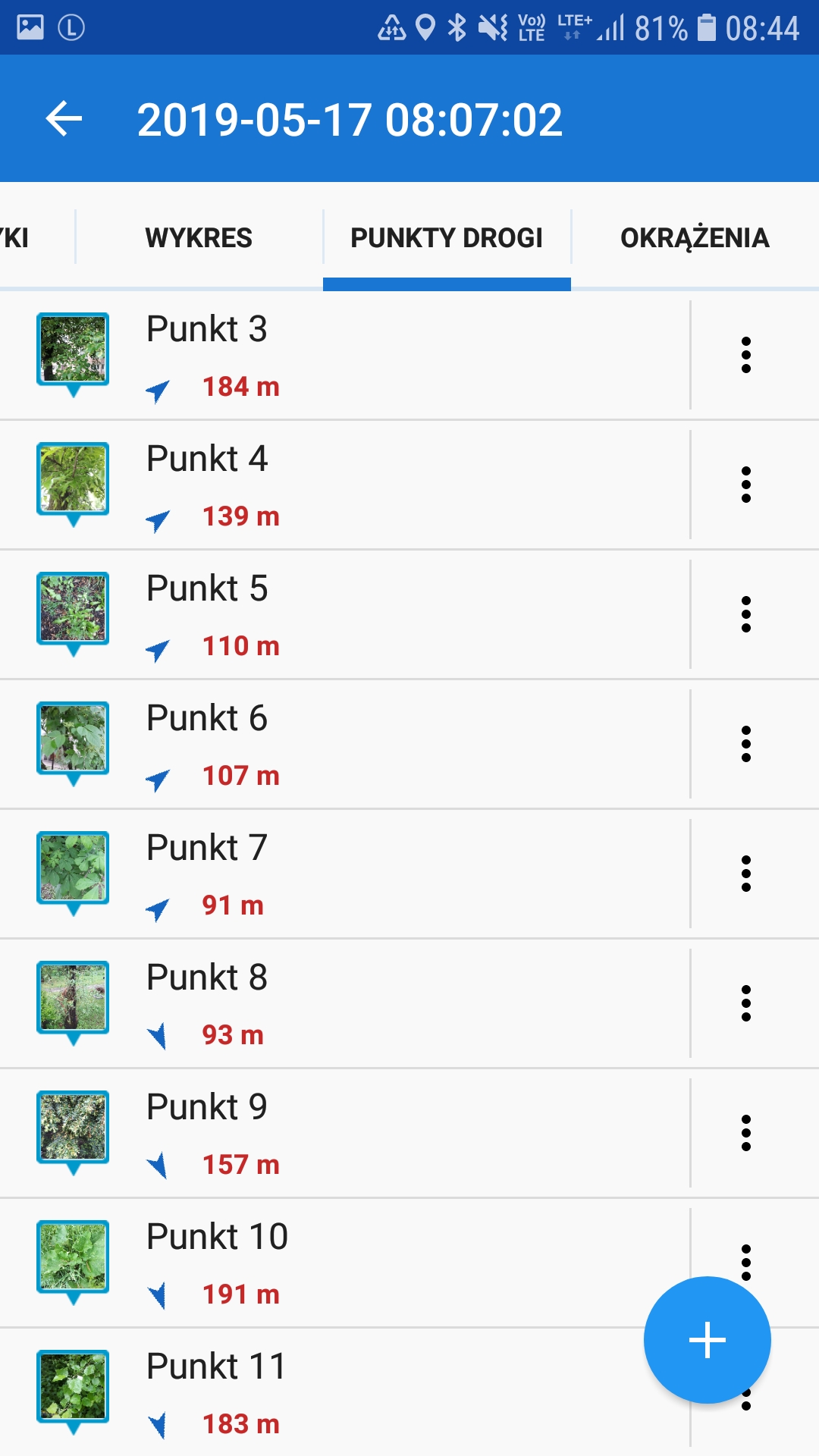Open overflow menu for Punkt 3
The height and width of the screenshot is (1456, 819).
(x=746, y=355)
